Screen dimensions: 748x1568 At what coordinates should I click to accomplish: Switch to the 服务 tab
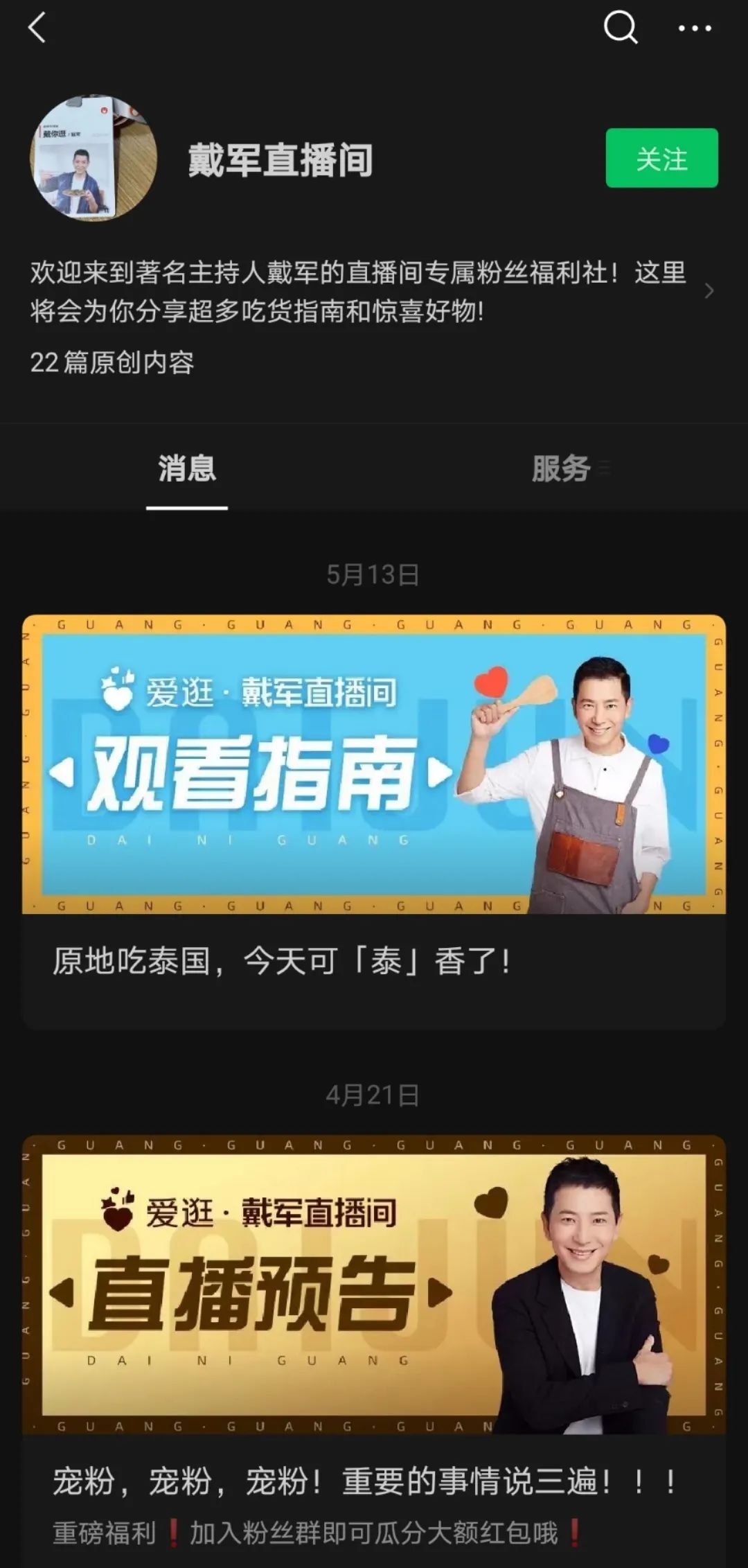click(562, 468)
